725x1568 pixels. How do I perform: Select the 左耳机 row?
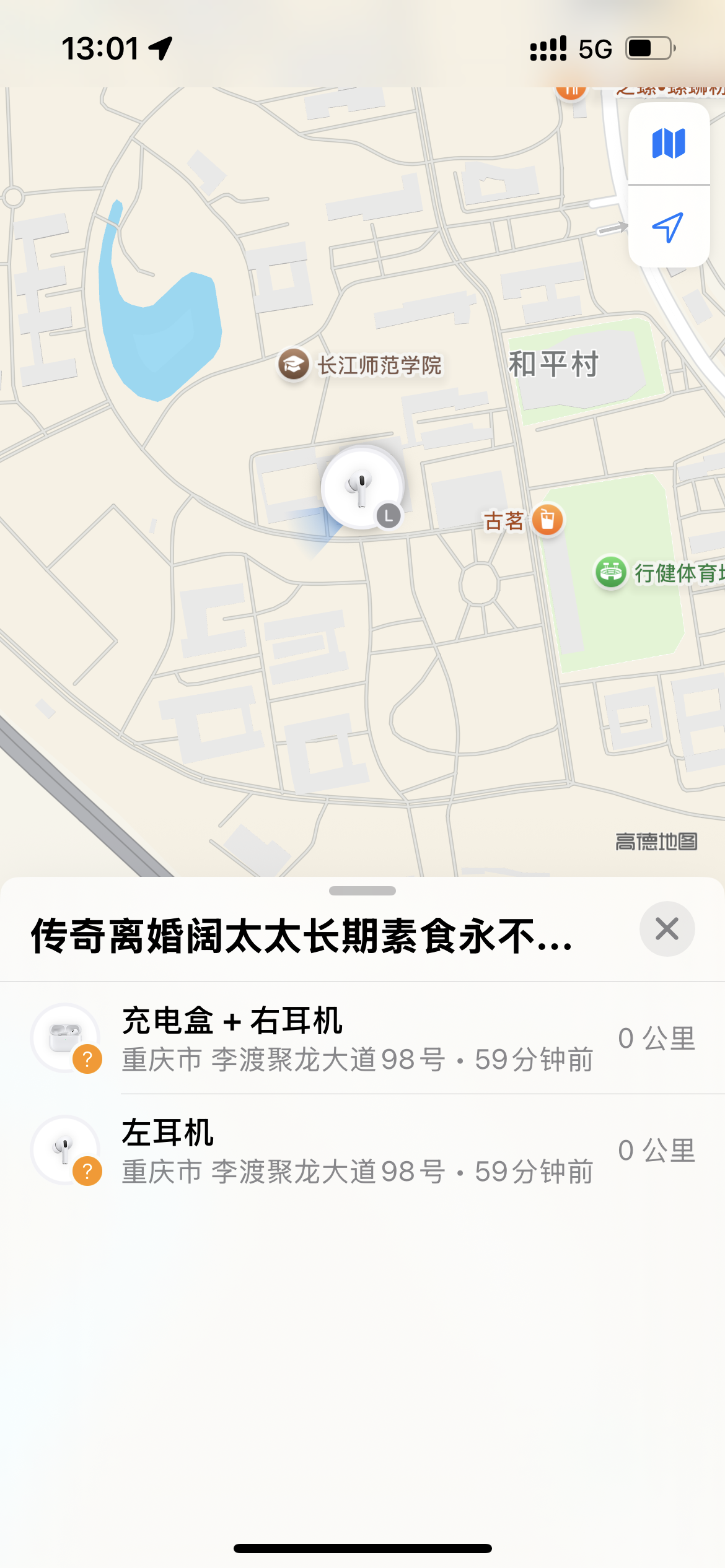pos(362,1151)
